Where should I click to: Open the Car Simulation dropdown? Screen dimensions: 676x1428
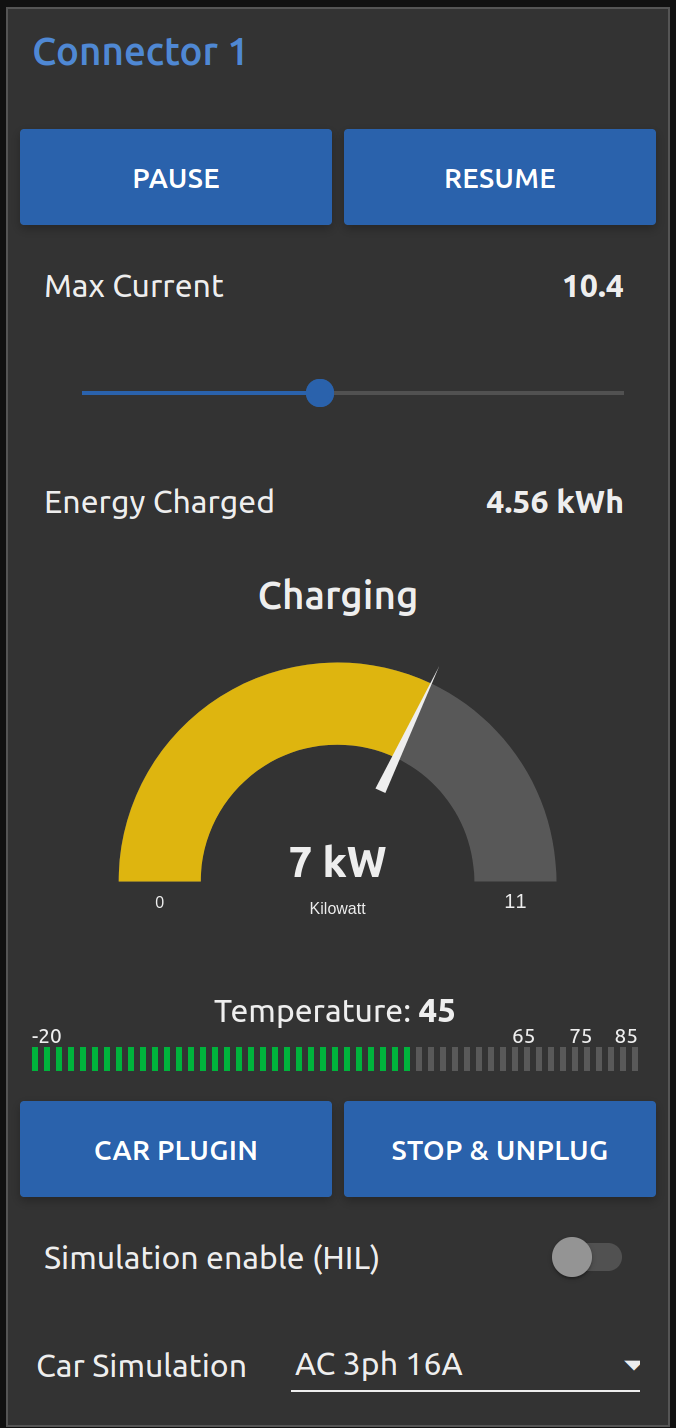[x=467, y=1365]
